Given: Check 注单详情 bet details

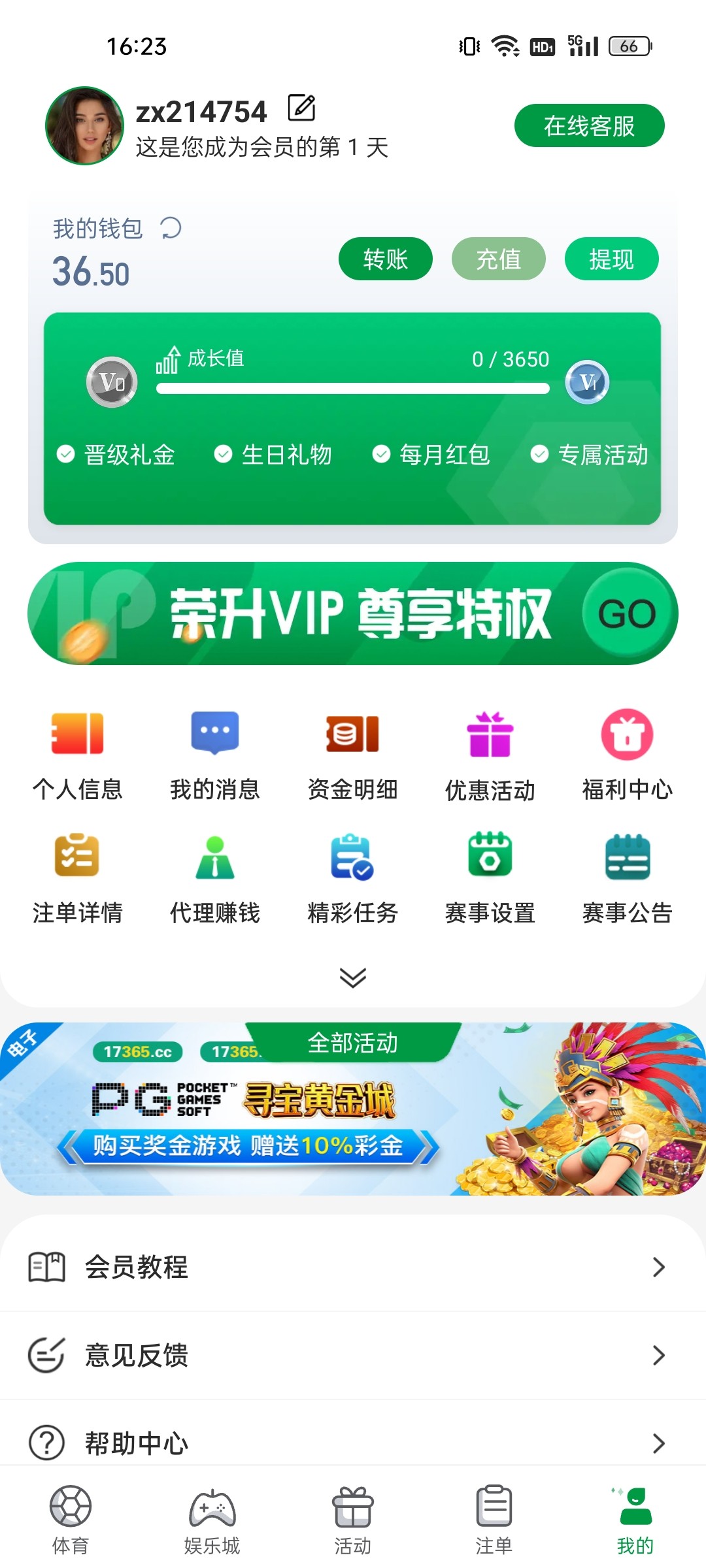Looking at the screenshot, I should click(78, 877).
